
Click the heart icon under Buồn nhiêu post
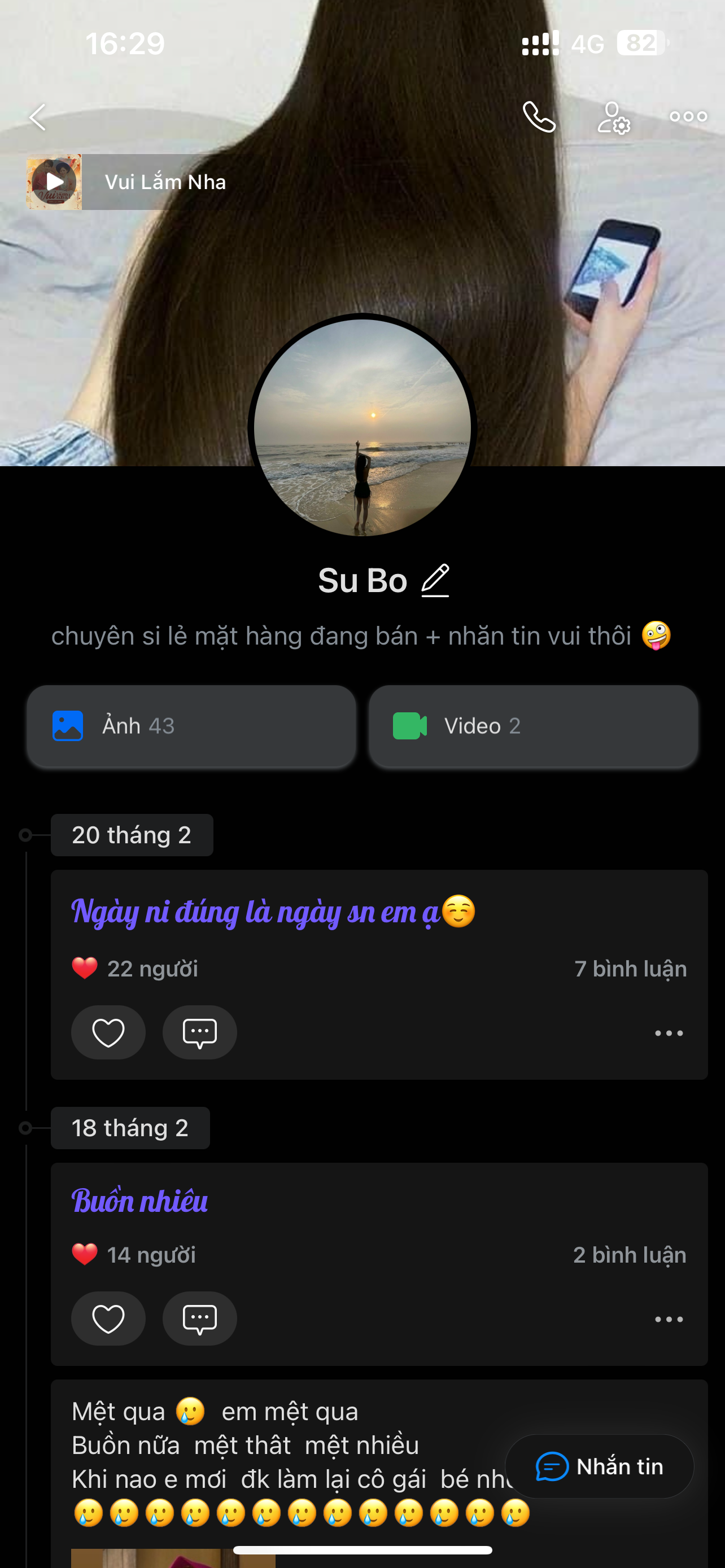coord(108,1319)
